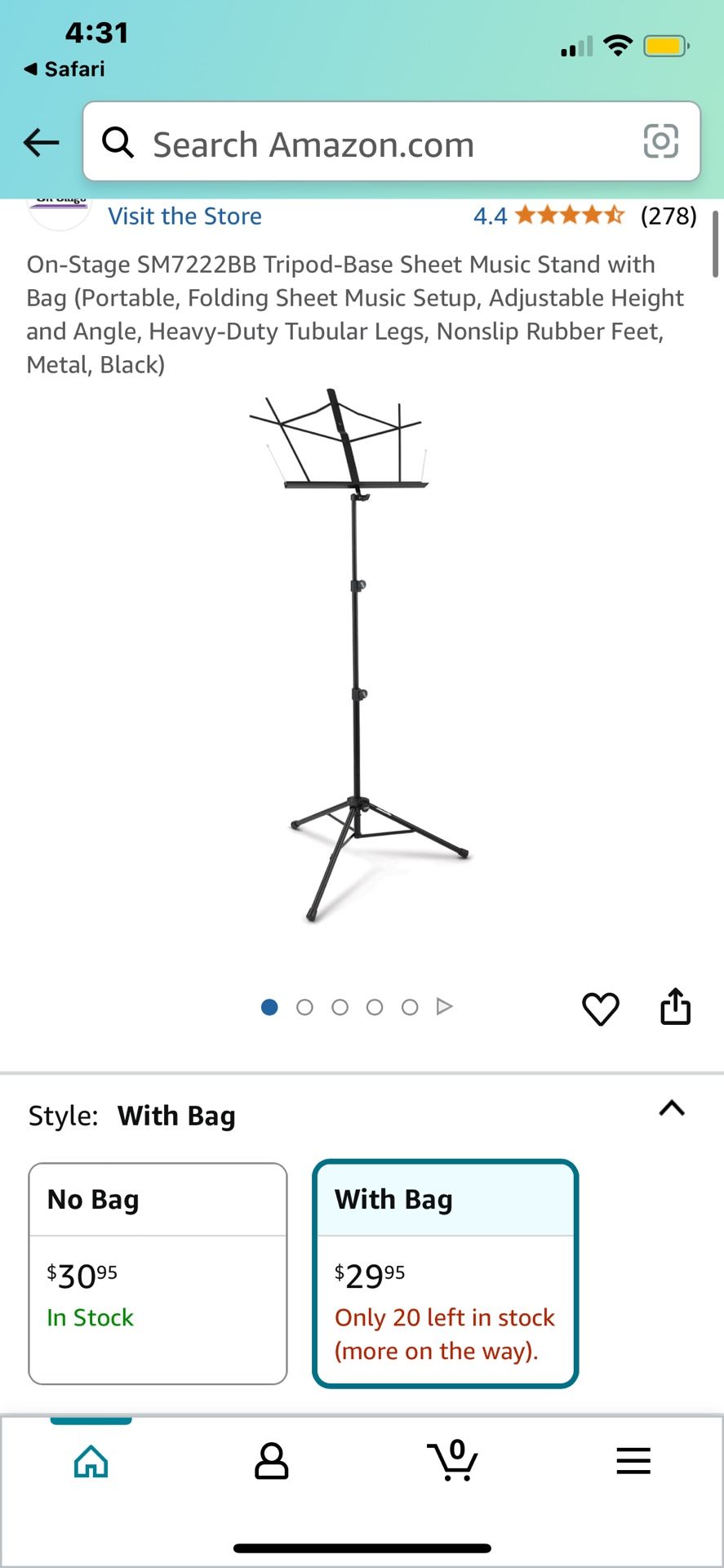This screenshot has height=1568, width=724.
Task: Select the No Bag style option
Action: pos(158,1273)
